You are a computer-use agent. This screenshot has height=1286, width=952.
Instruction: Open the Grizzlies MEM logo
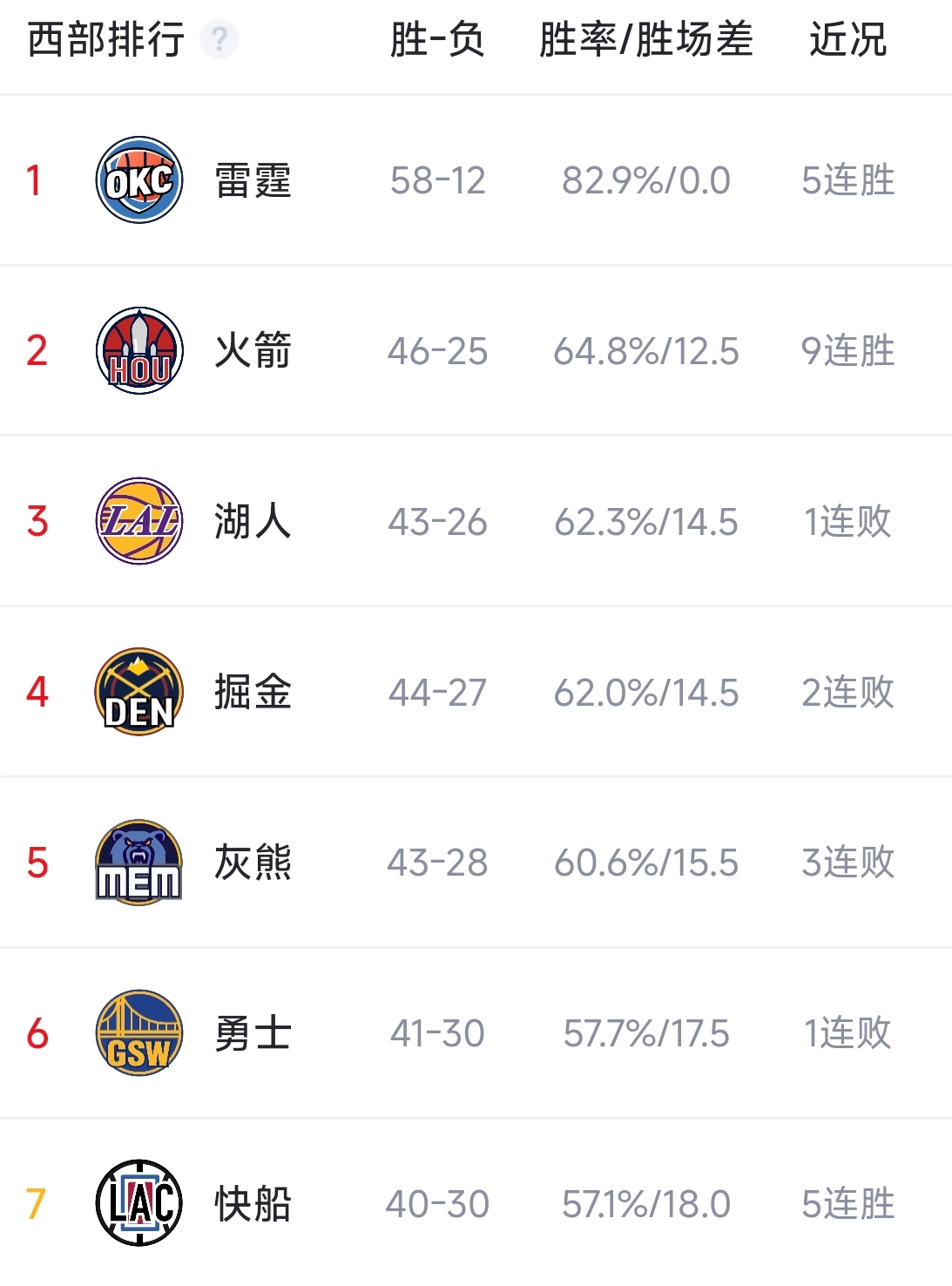point(138,861)
